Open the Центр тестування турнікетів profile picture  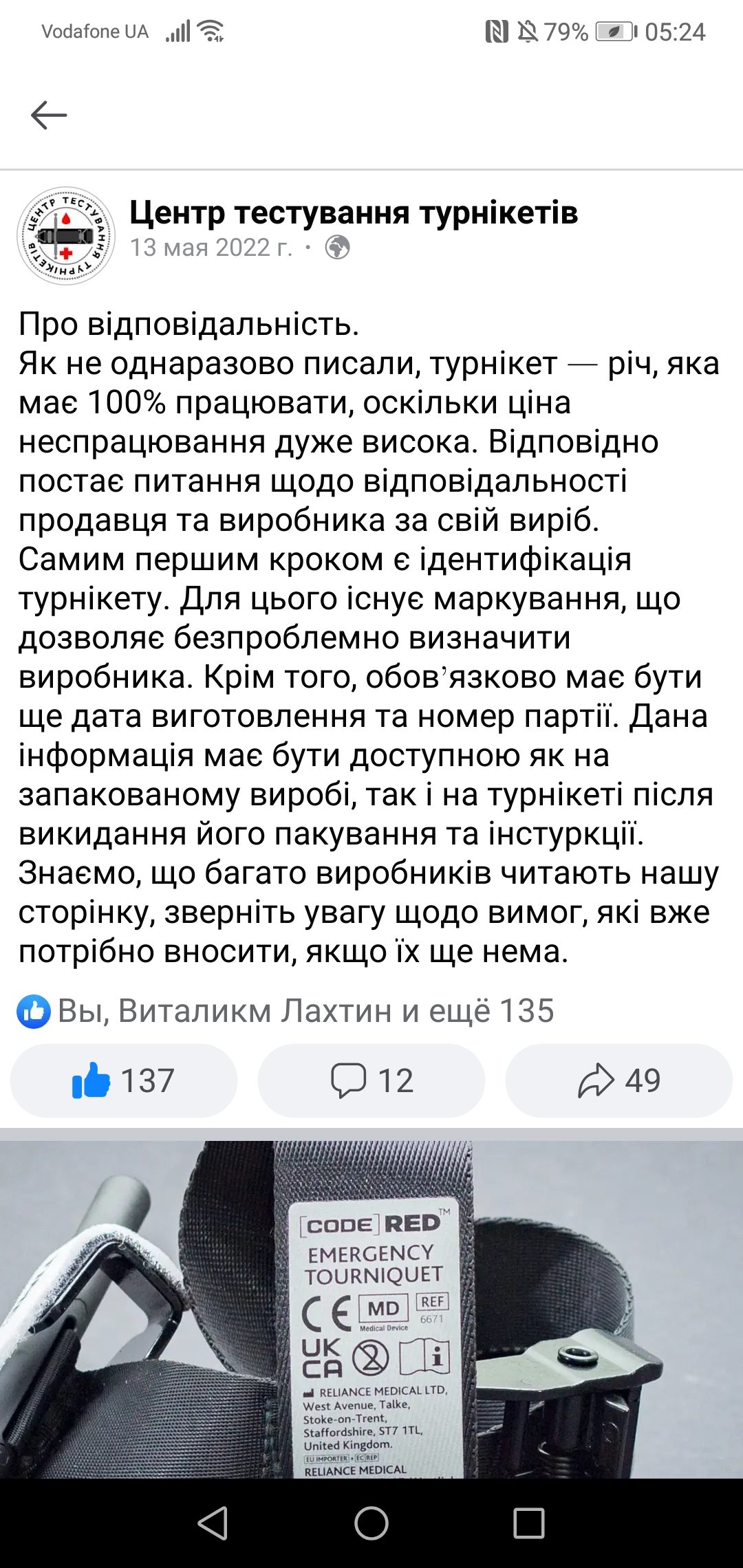[x=66, y=236]
